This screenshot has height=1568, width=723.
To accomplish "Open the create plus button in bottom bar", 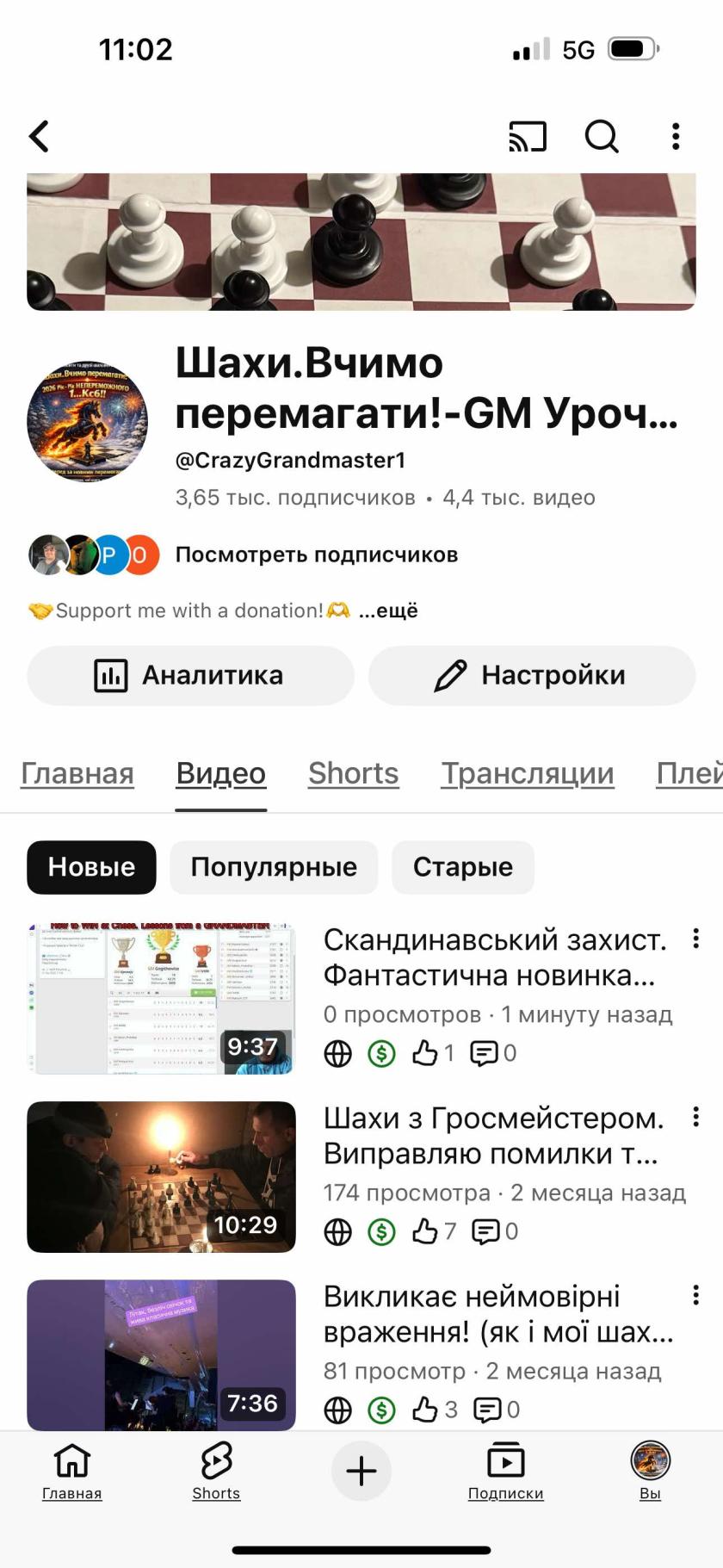I will click(361, 1471).
